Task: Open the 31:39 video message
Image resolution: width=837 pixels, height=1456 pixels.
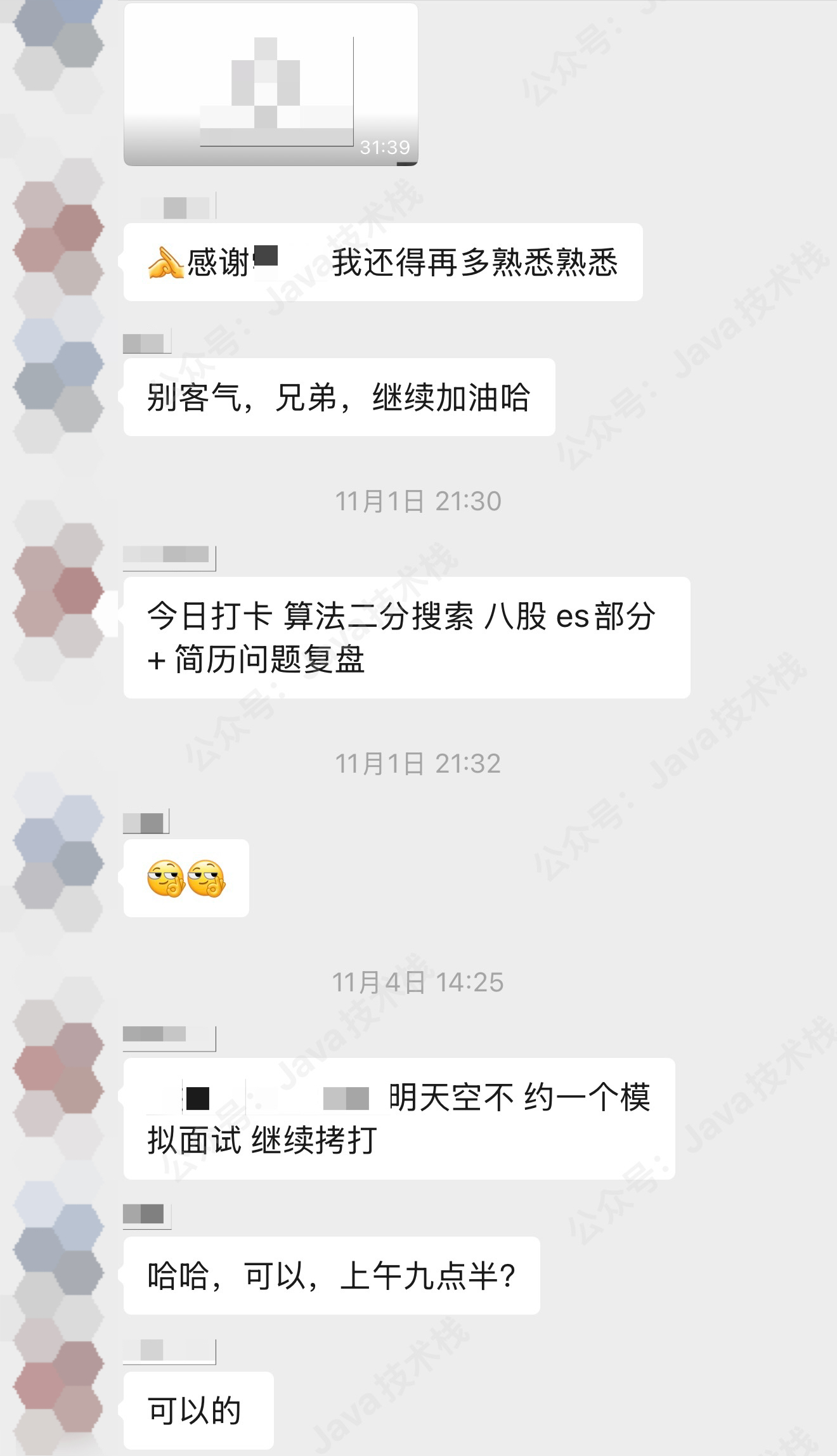Action: (x=271, y=85)
